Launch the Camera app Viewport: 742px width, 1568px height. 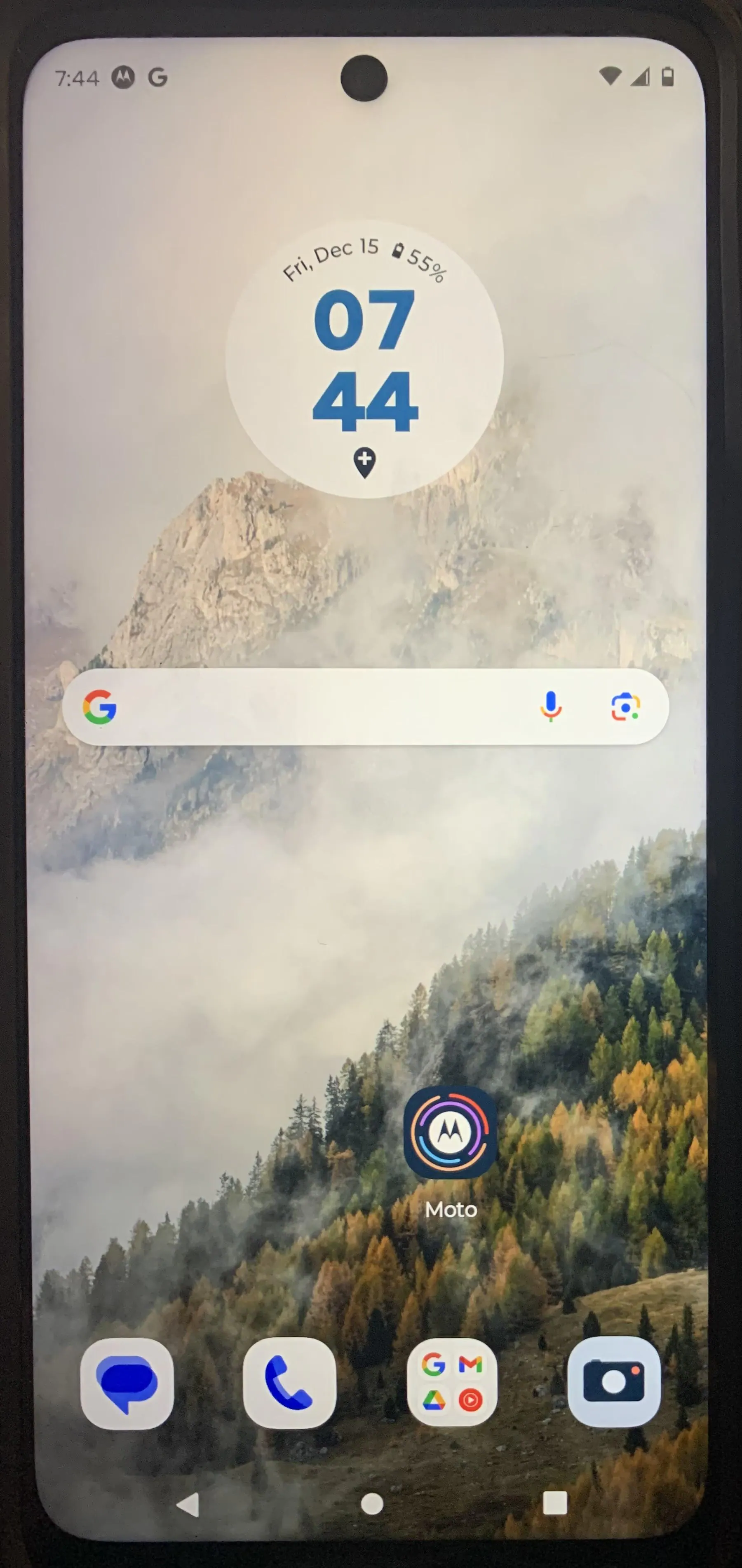[613, 1383]
